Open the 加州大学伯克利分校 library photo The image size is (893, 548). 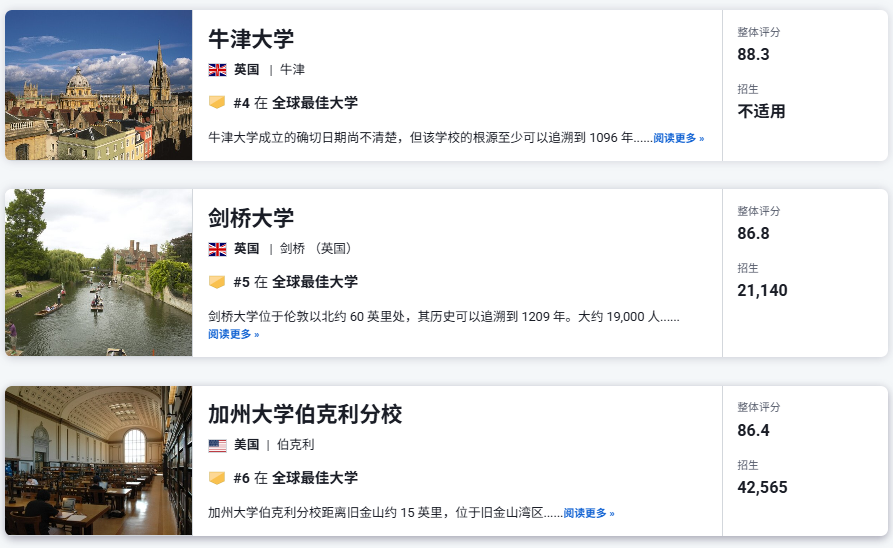[x=98, y=460]
